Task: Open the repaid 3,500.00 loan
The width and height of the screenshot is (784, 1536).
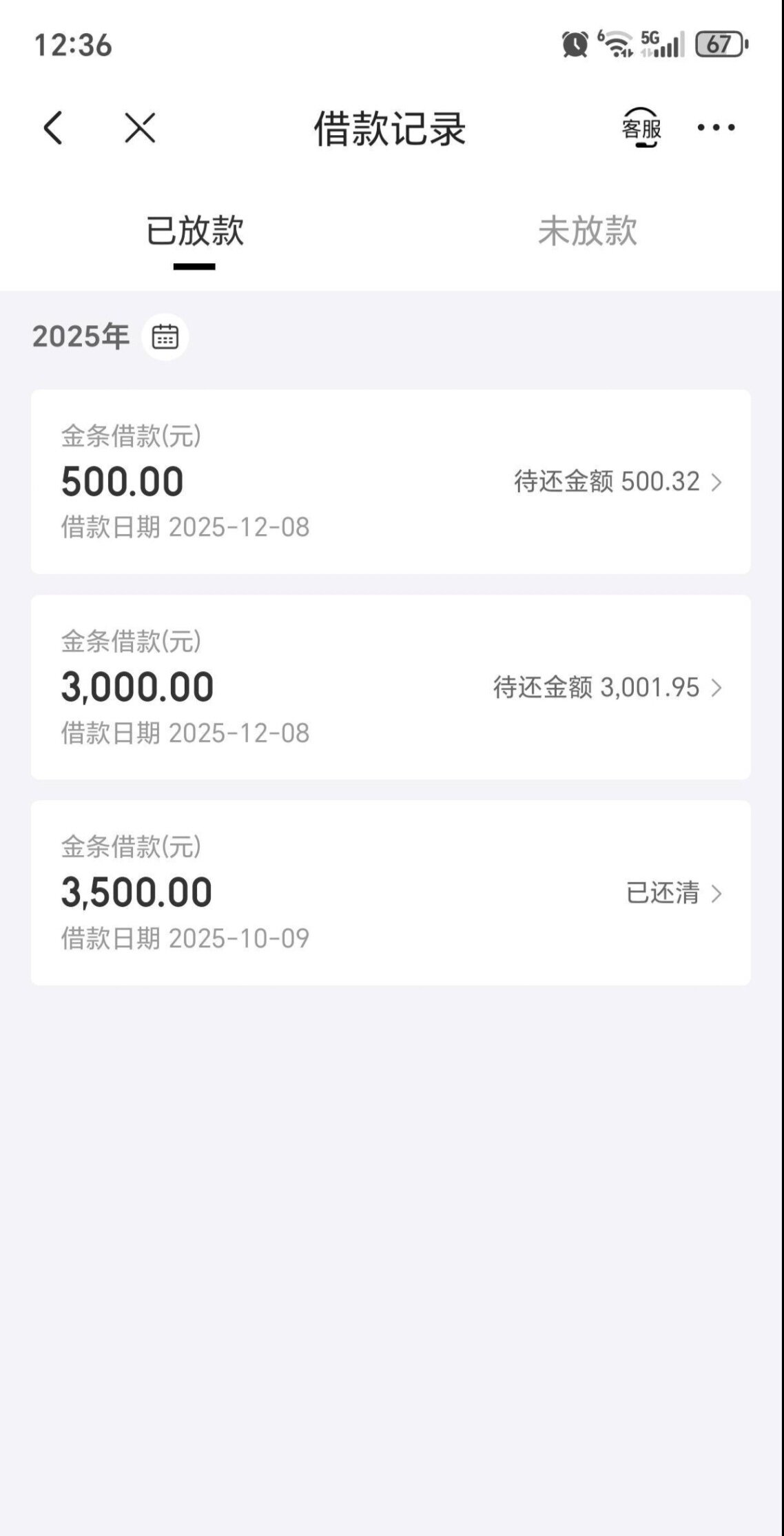Action: [391, 892]
